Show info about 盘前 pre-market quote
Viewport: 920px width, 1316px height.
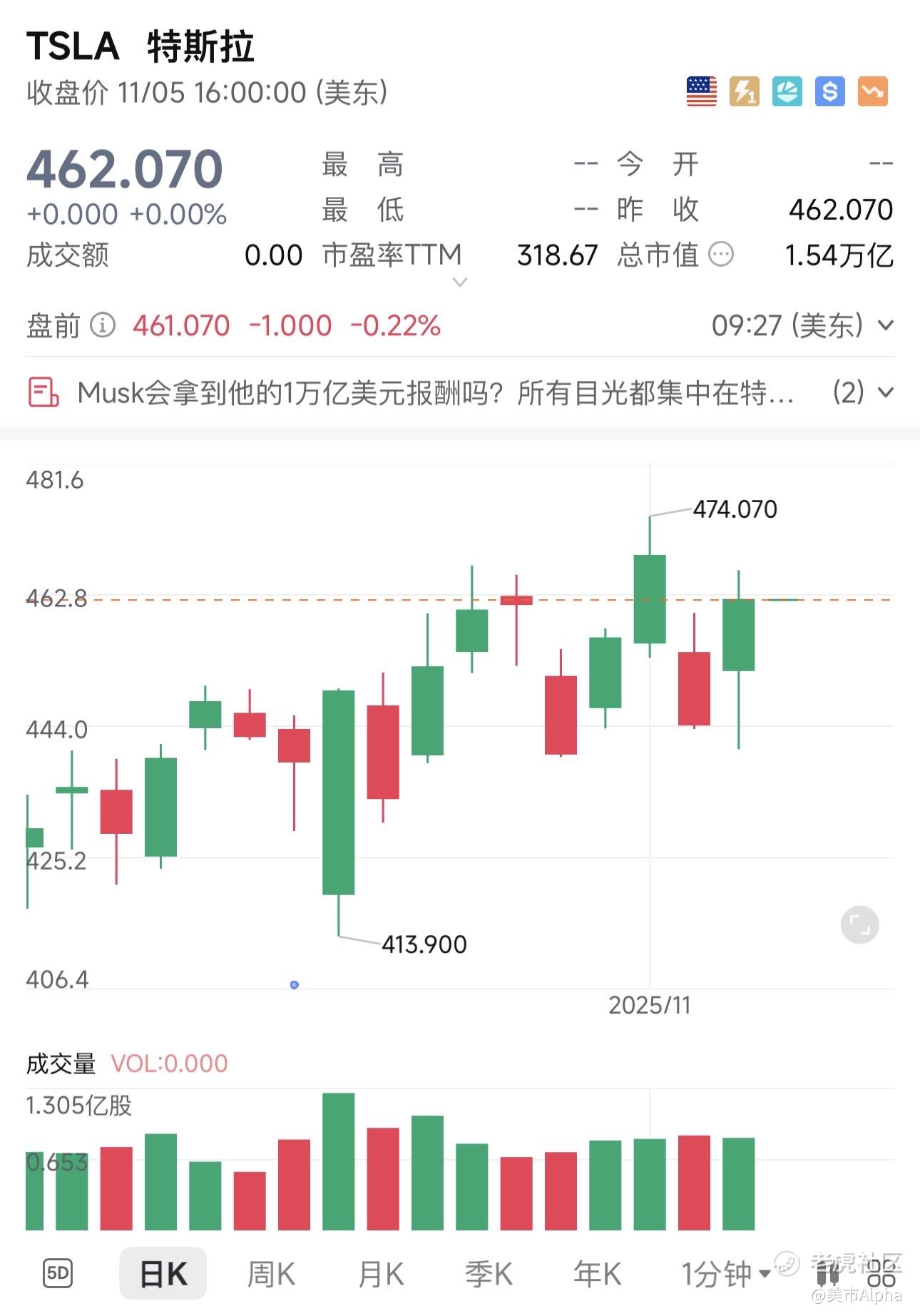click(x=103, y=326)
